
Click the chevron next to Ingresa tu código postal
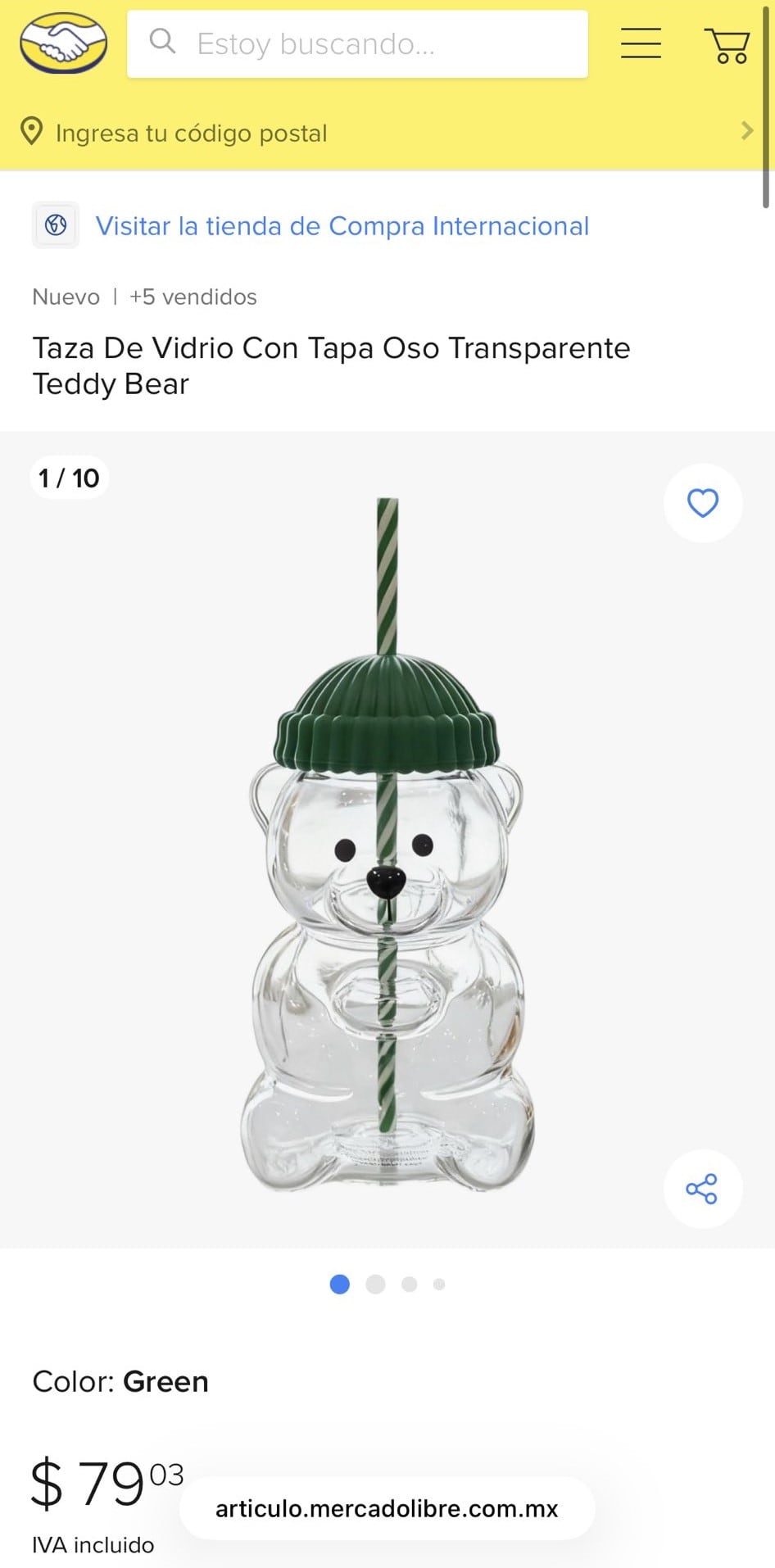pyautogui.click(x=747, y=131)
